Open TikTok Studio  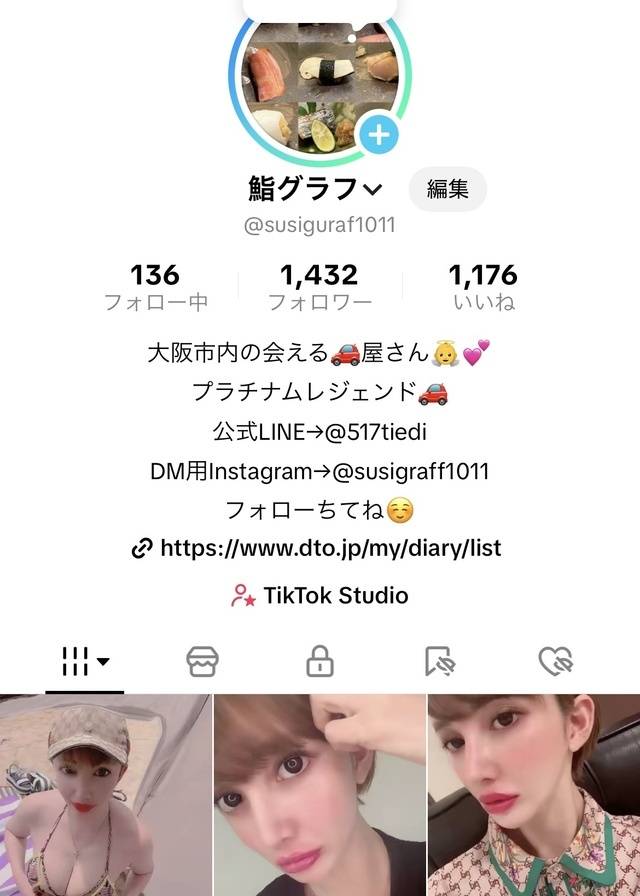pos(319,596)
